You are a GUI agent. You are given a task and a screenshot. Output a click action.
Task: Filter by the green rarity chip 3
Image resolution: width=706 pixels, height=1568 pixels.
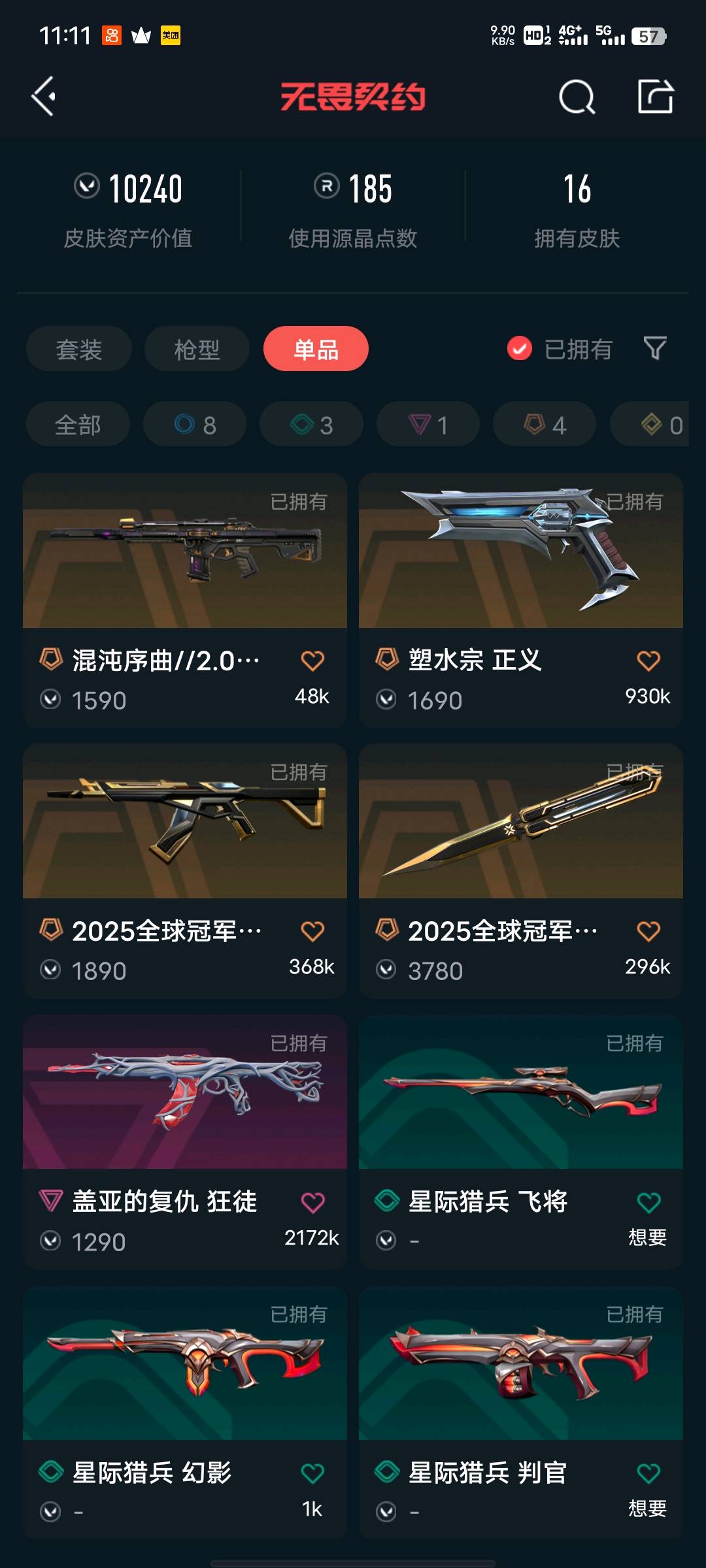(311, 425)
